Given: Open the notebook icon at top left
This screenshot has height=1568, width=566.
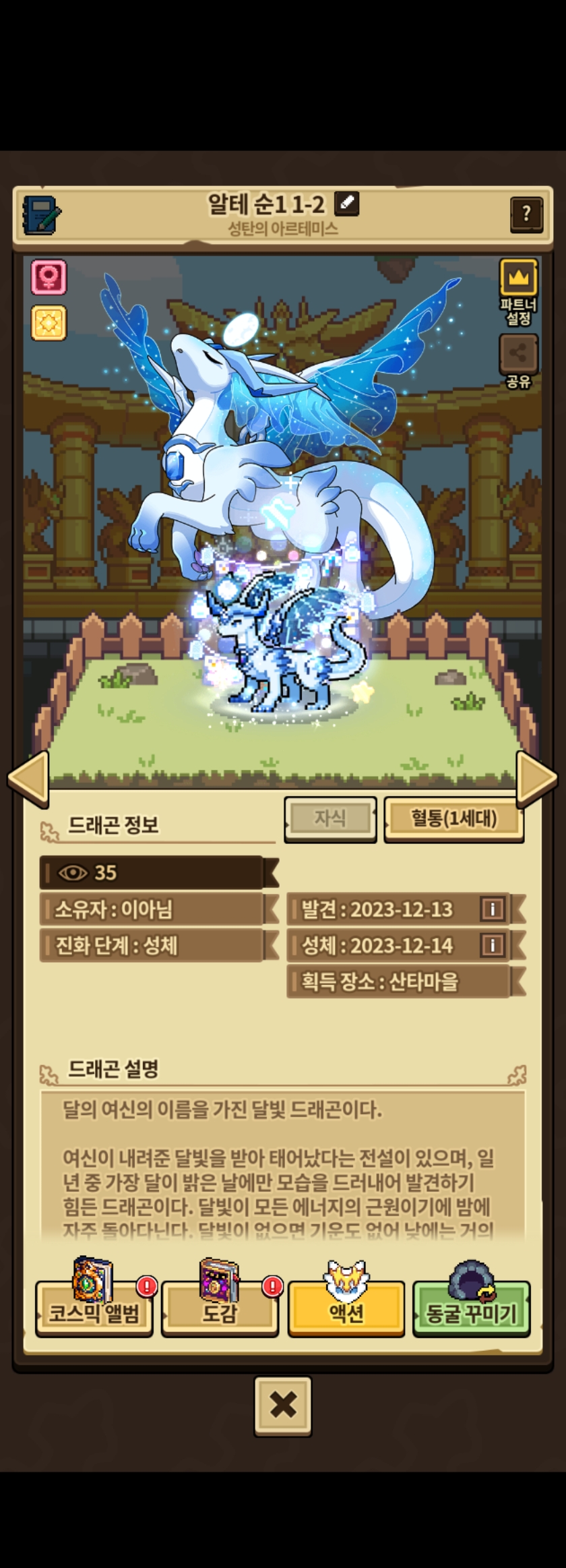Looking at the screenshot, I should click(41, 215).
